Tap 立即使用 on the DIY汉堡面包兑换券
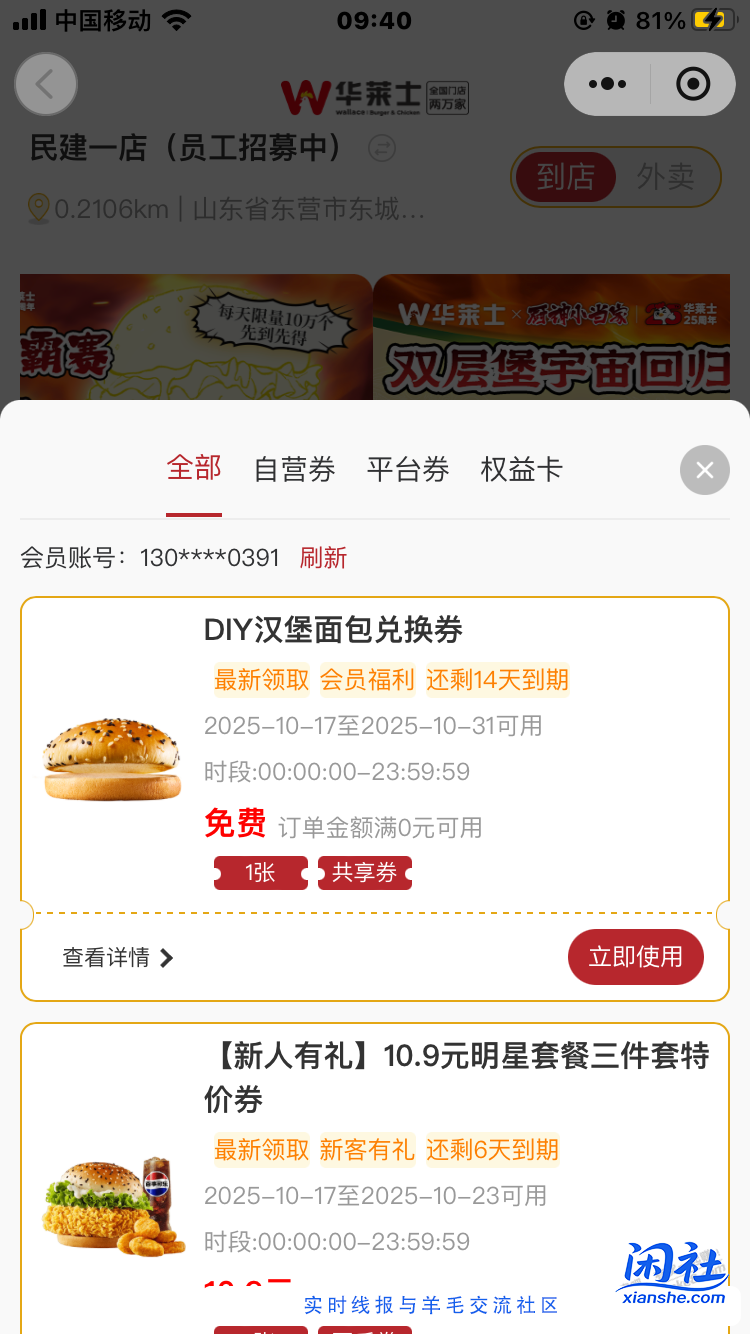This screenshot has width=750, height=1334. tap(636, 957)
